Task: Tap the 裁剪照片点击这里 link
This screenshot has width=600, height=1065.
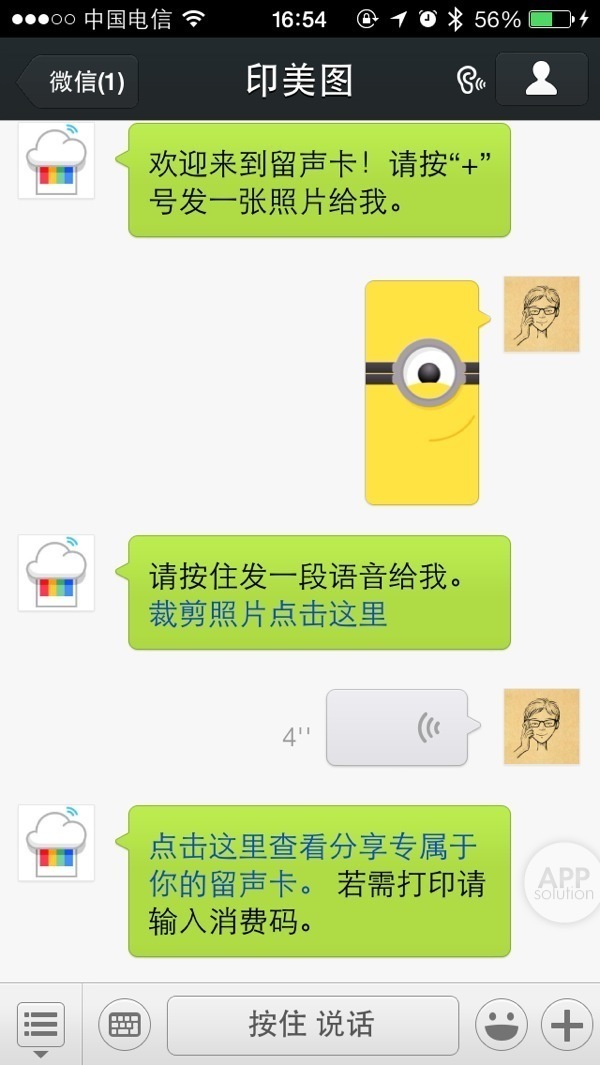Action: click(268, 613)
